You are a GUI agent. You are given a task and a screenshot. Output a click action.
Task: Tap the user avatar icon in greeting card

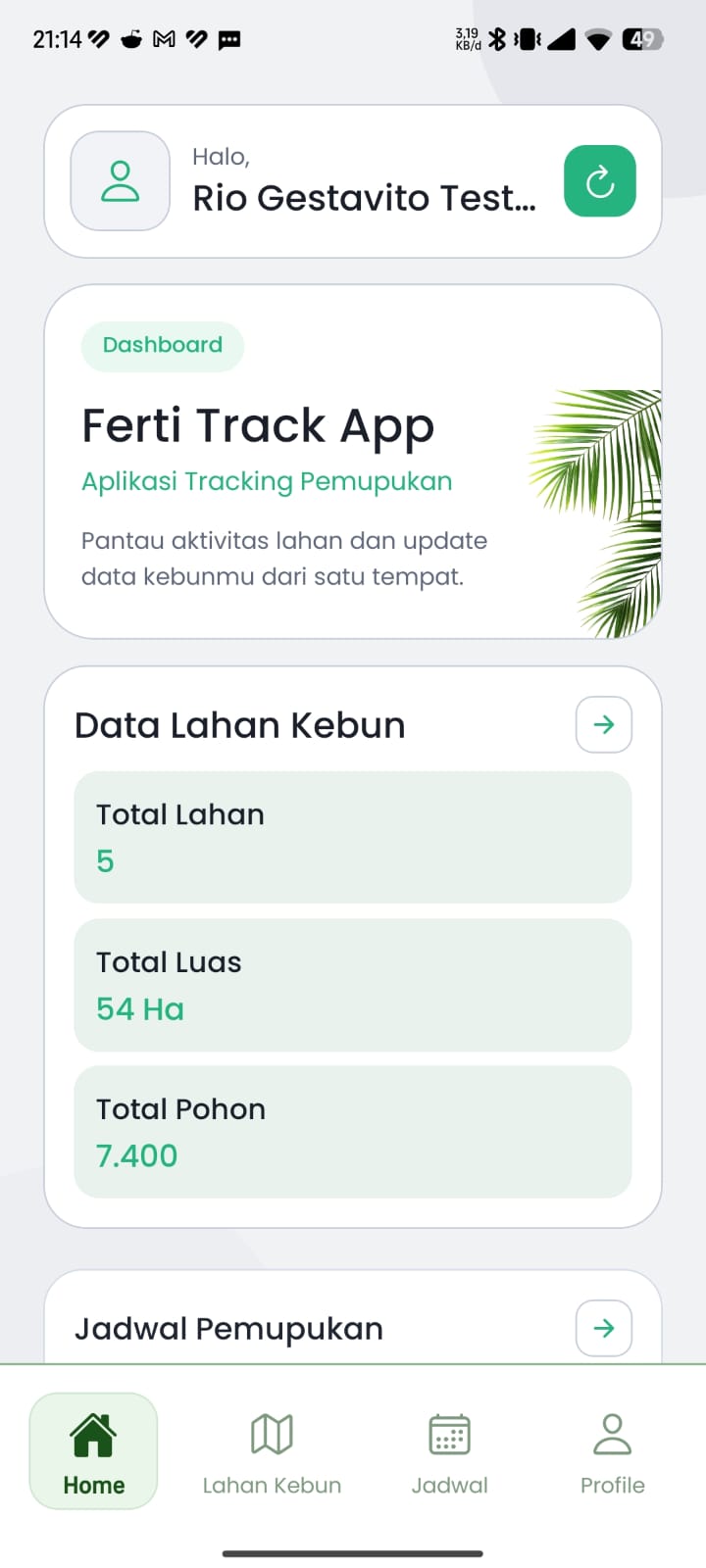pos(120,181)
